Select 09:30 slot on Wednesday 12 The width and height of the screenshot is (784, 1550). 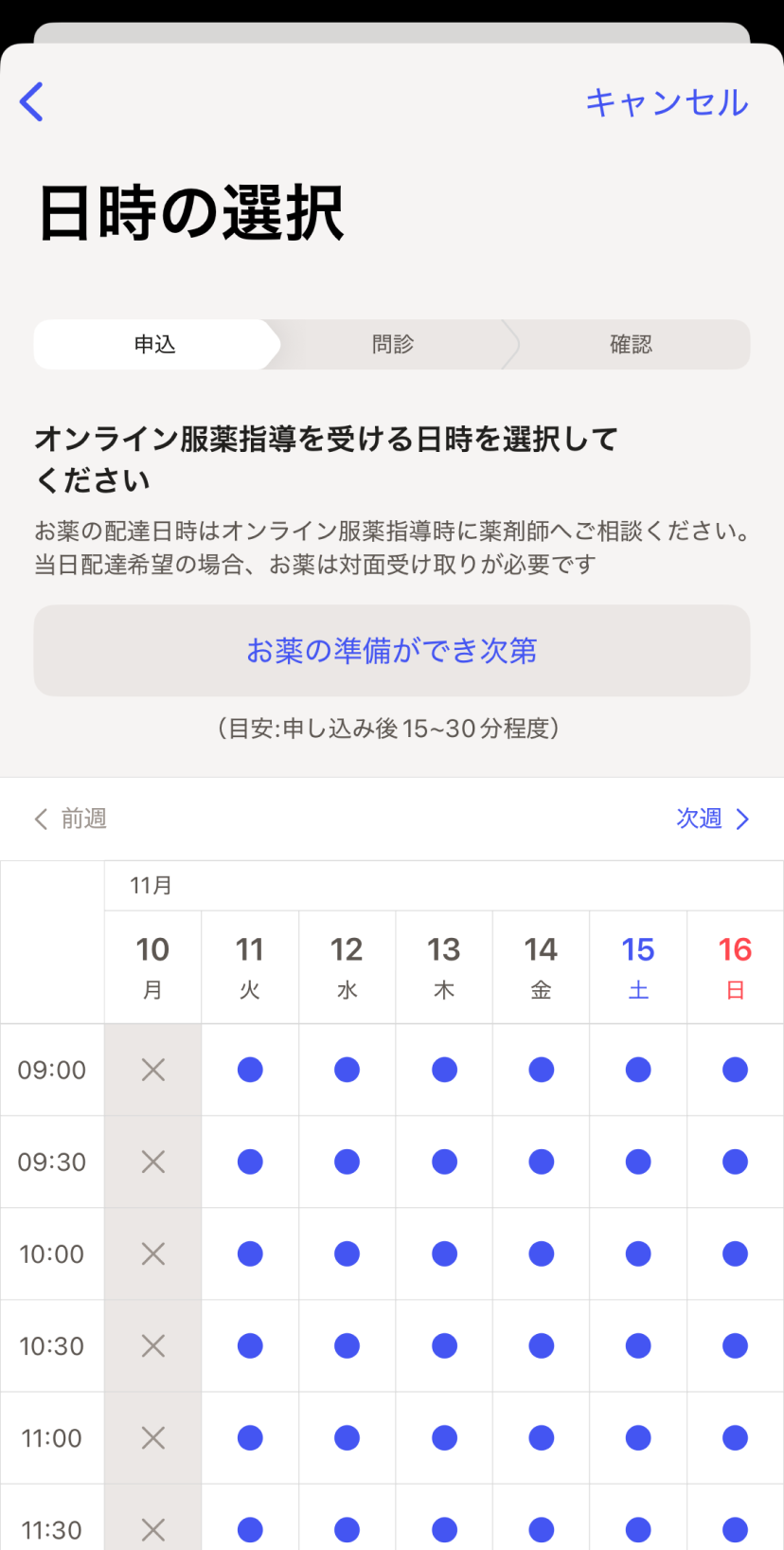point(347,1162)
